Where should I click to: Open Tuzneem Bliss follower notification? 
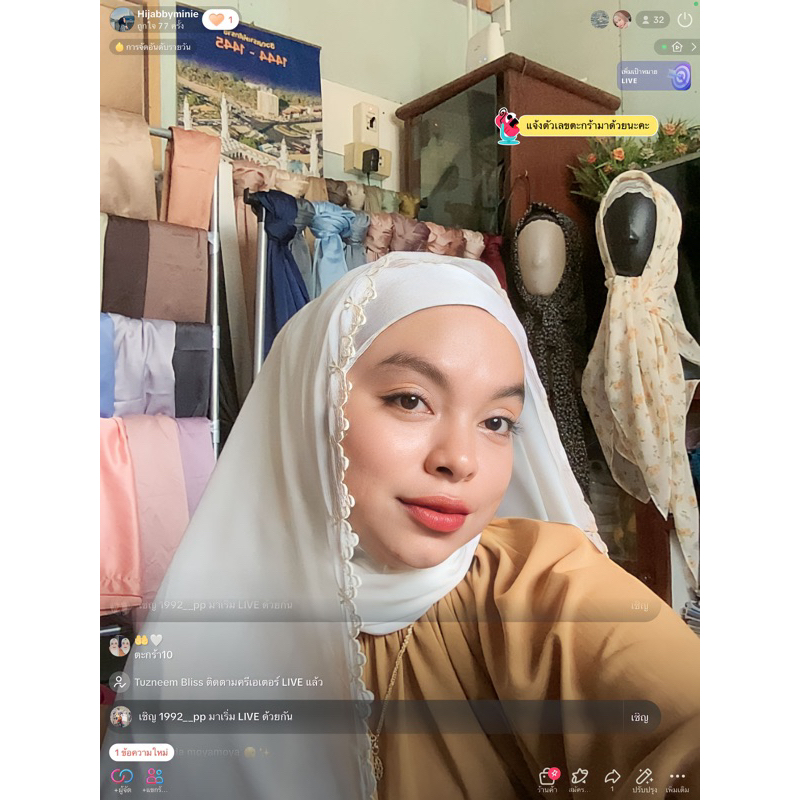(216, 682)
